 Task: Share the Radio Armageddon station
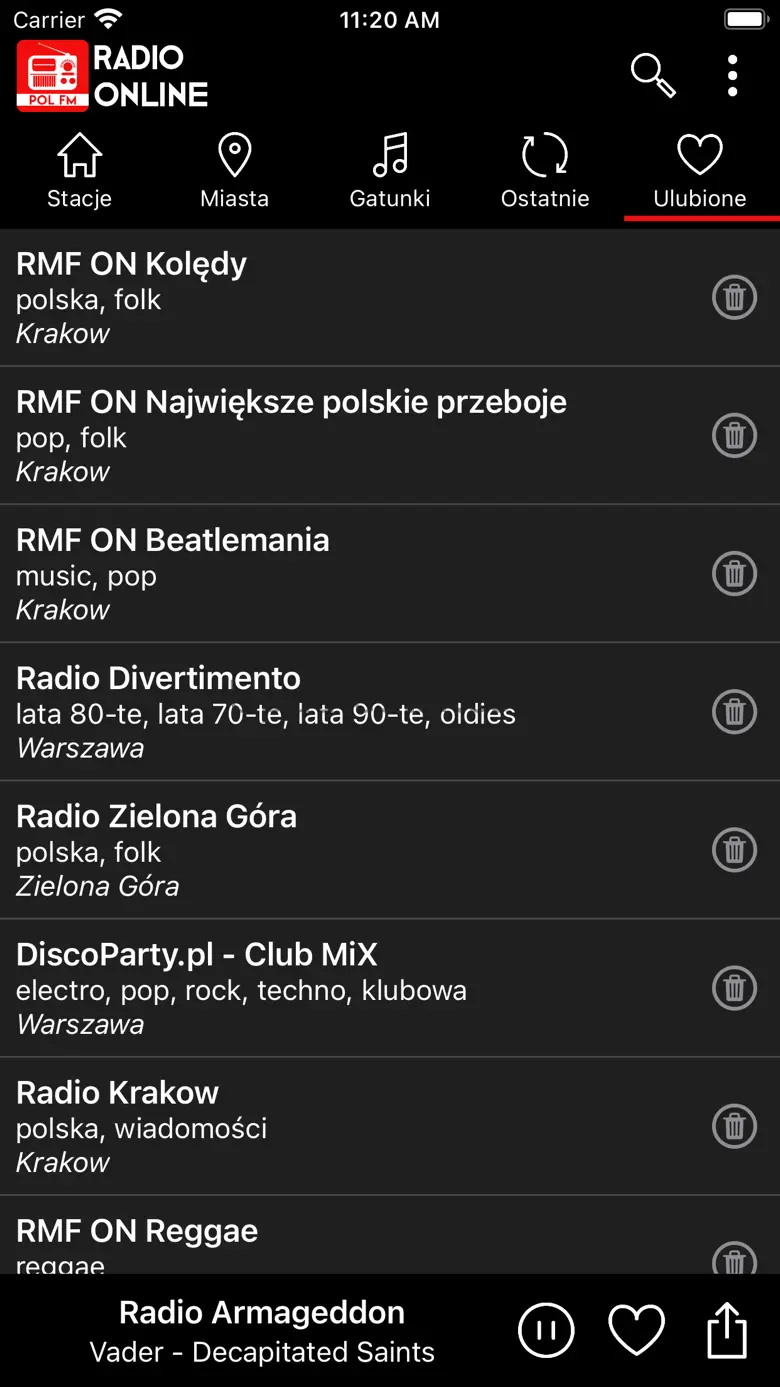pyautogui.click(x=727, y=1331)
